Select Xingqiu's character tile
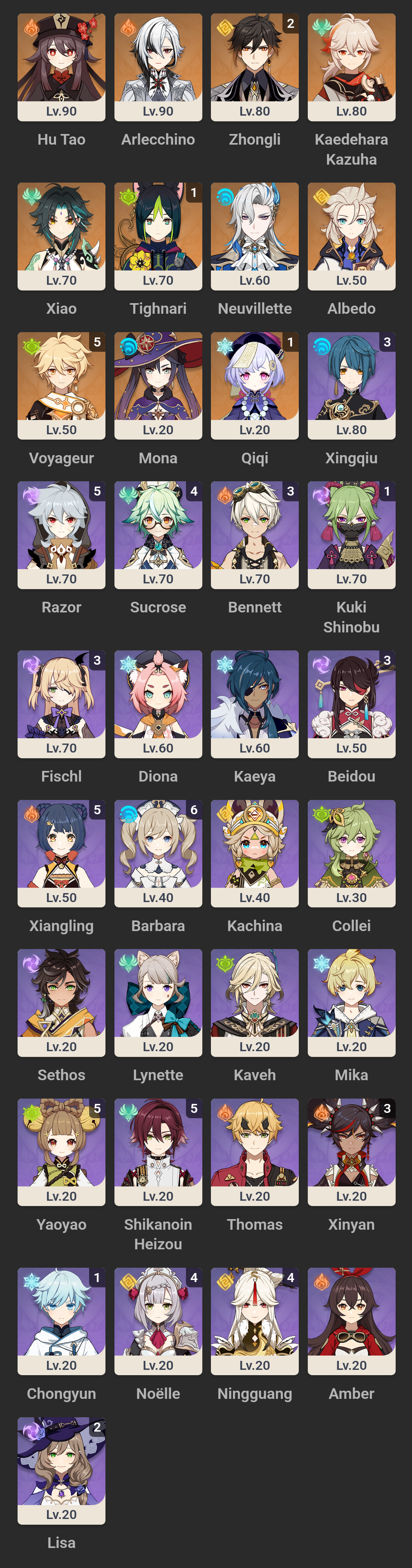Viewport: 412px width, 1568px height. coord(351,385)
